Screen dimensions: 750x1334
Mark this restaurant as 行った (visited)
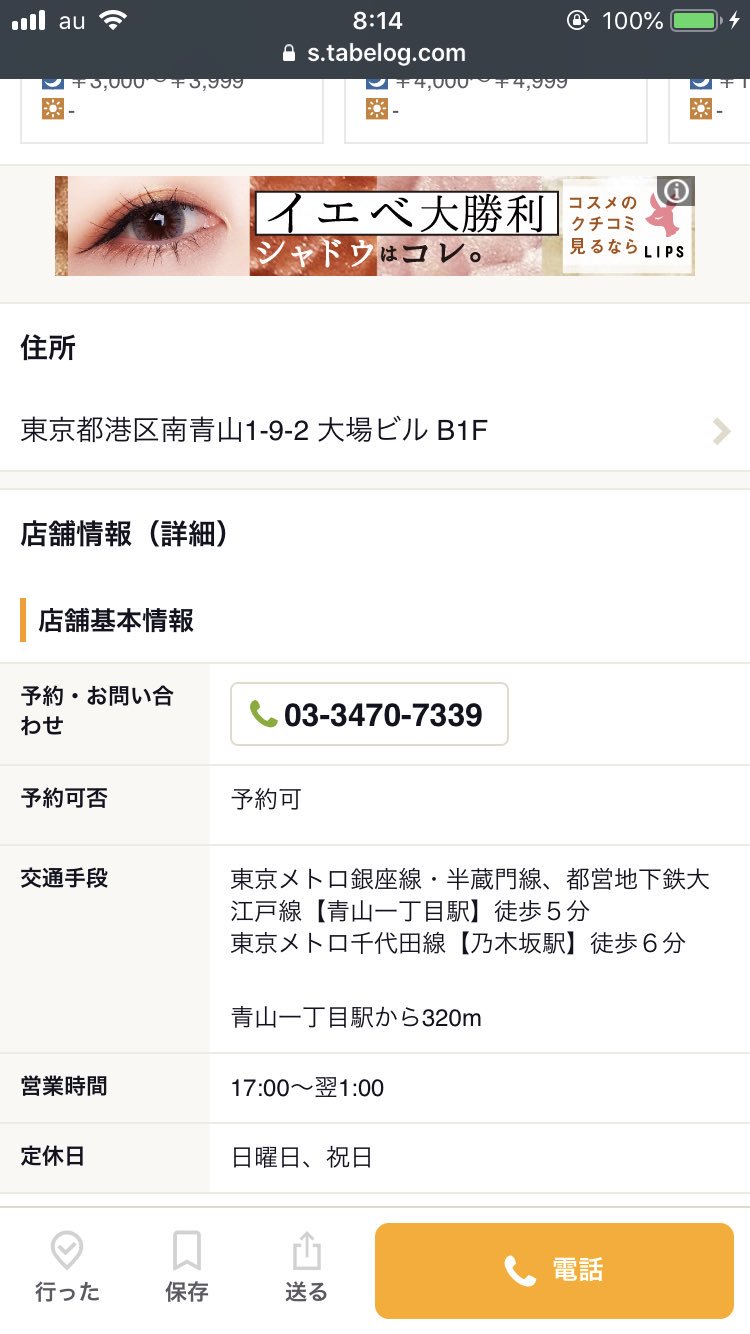point(67,1268)
